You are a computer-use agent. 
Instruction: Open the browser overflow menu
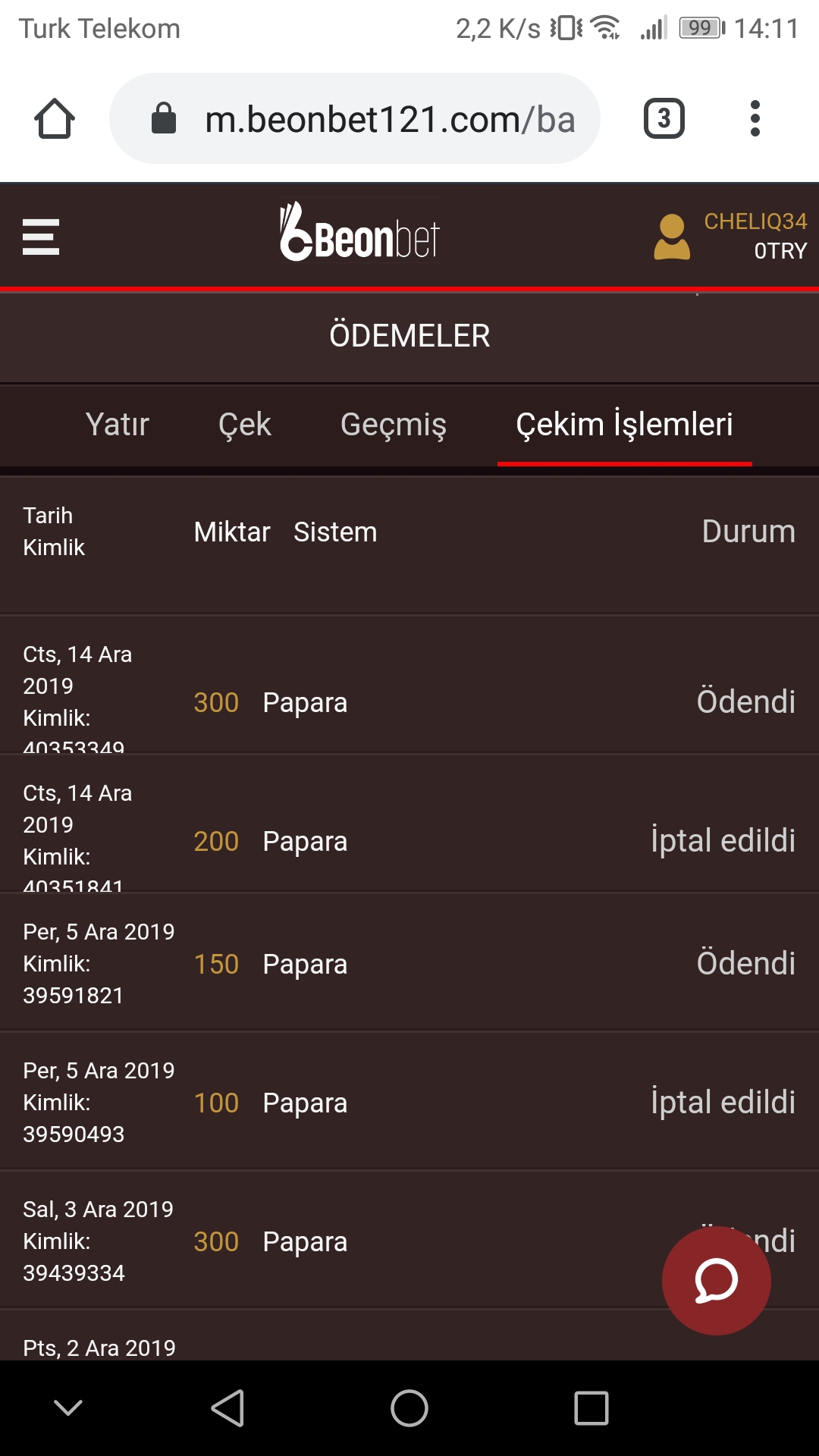[x=755, y=118]
